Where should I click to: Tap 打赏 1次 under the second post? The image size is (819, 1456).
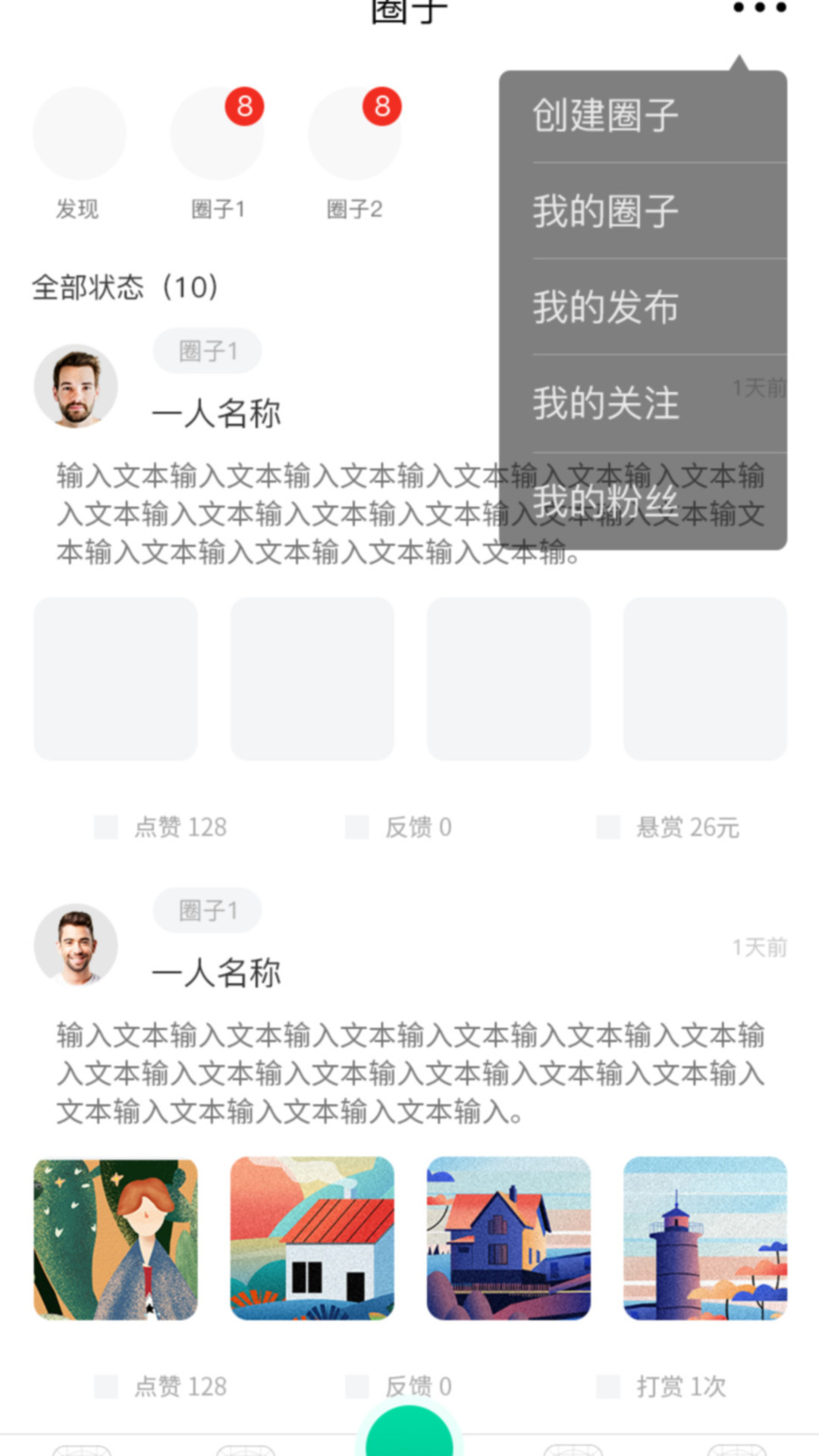661,1386
